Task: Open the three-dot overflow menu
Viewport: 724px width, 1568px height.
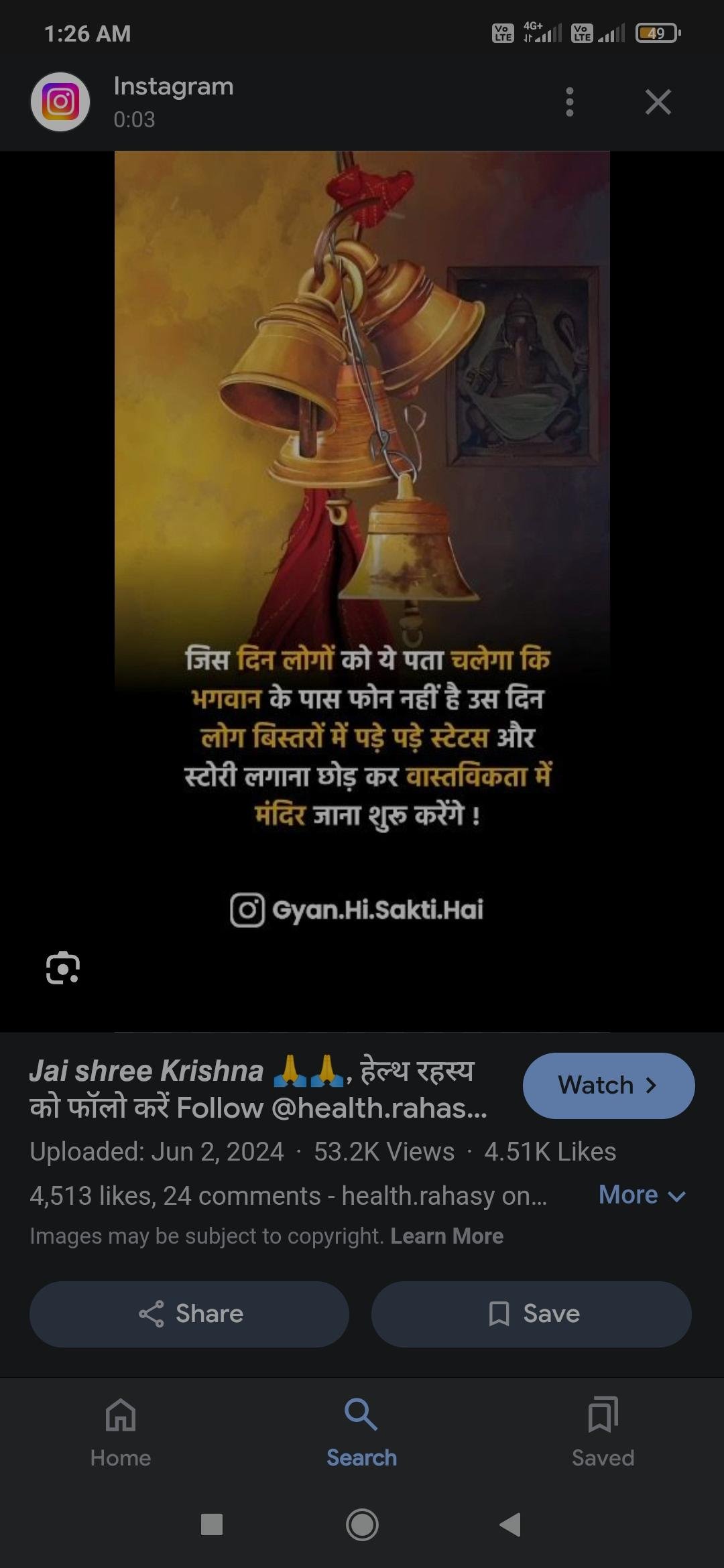Action: pyautogui.click(x=569, y=102)
